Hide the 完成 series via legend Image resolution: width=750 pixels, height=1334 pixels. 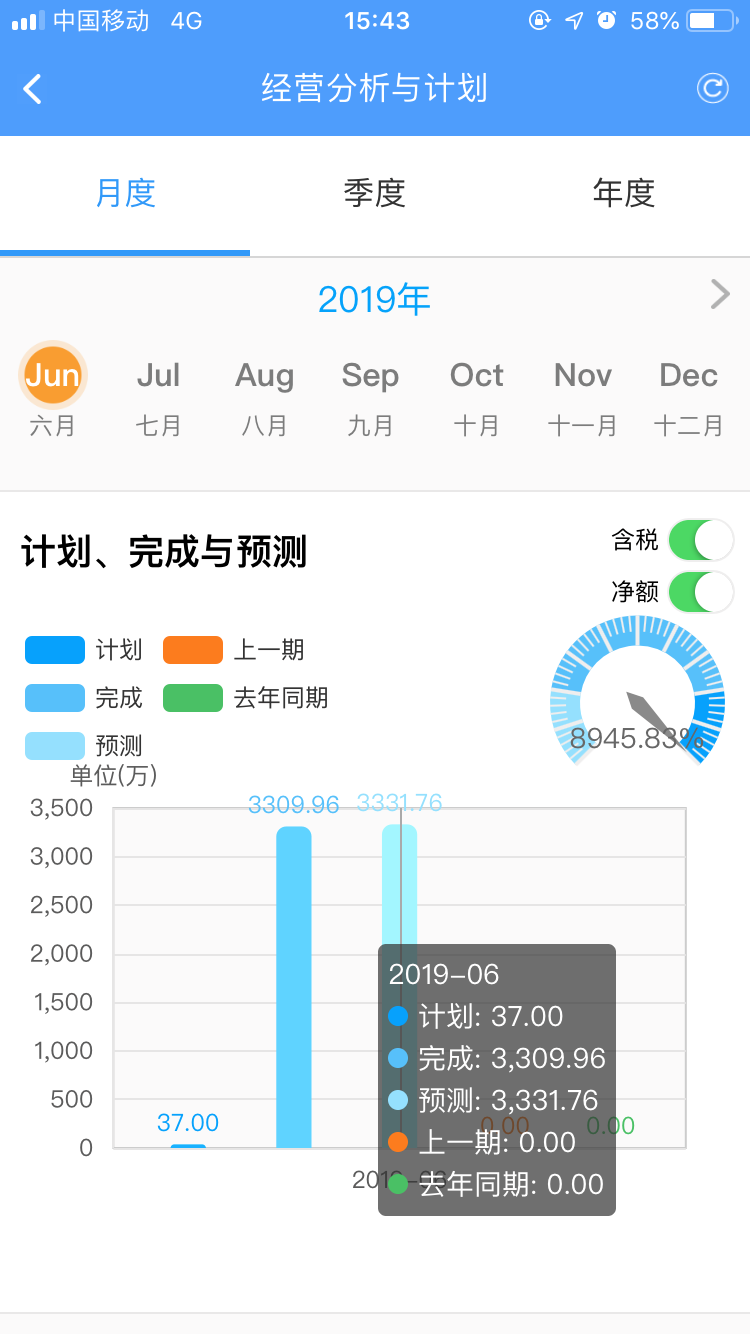coord(84,698)
